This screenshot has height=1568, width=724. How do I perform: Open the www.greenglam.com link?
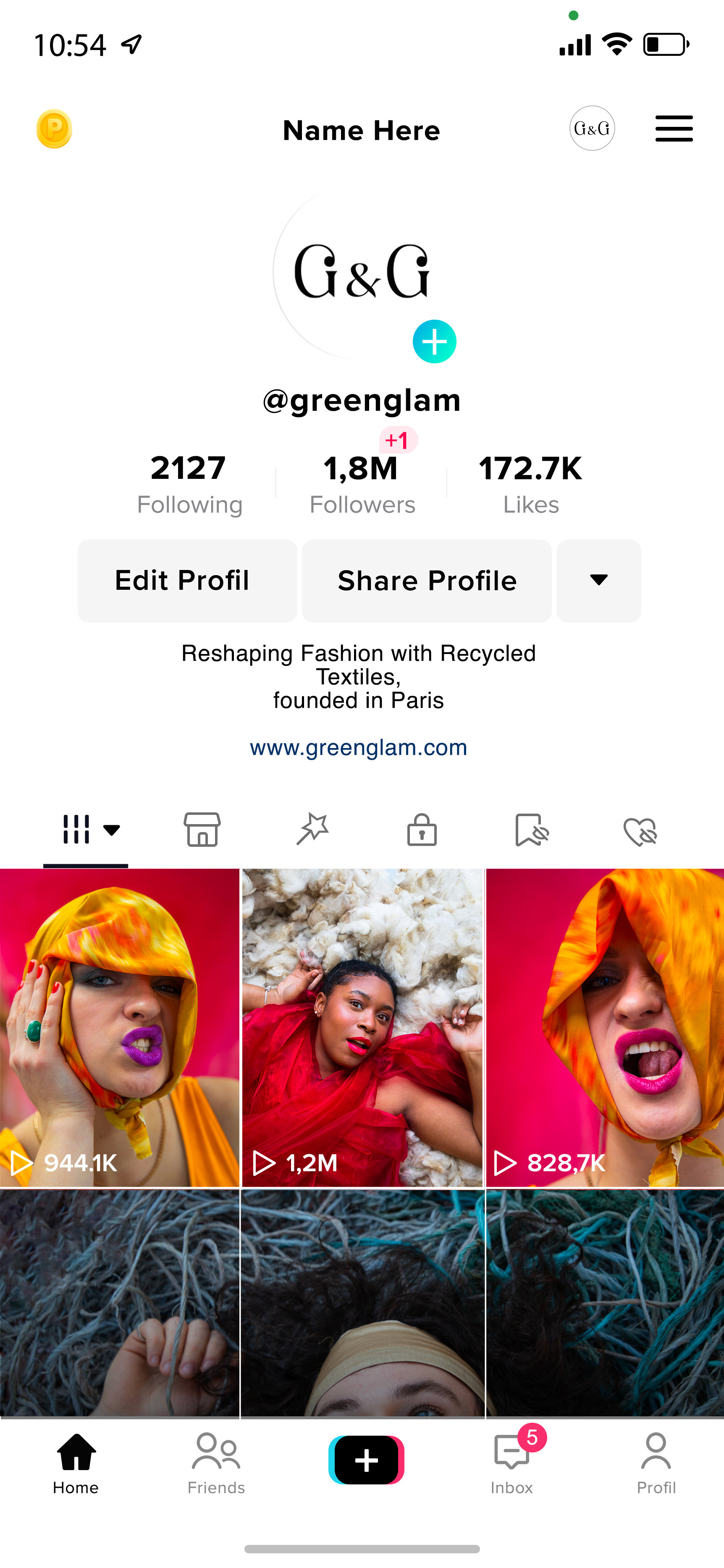(x=358, y=748)
